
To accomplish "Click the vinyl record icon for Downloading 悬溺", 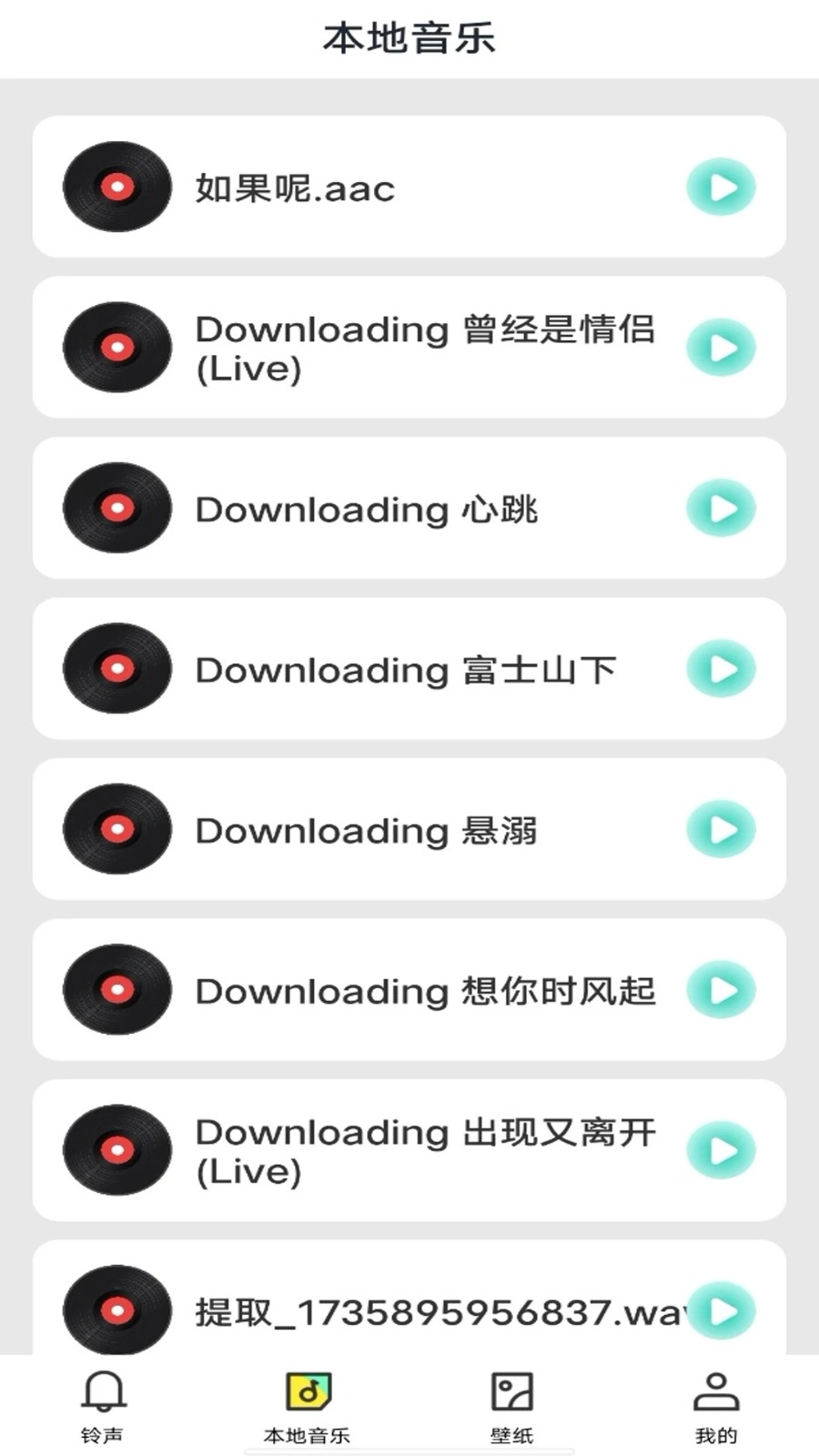I will [116, 830].
